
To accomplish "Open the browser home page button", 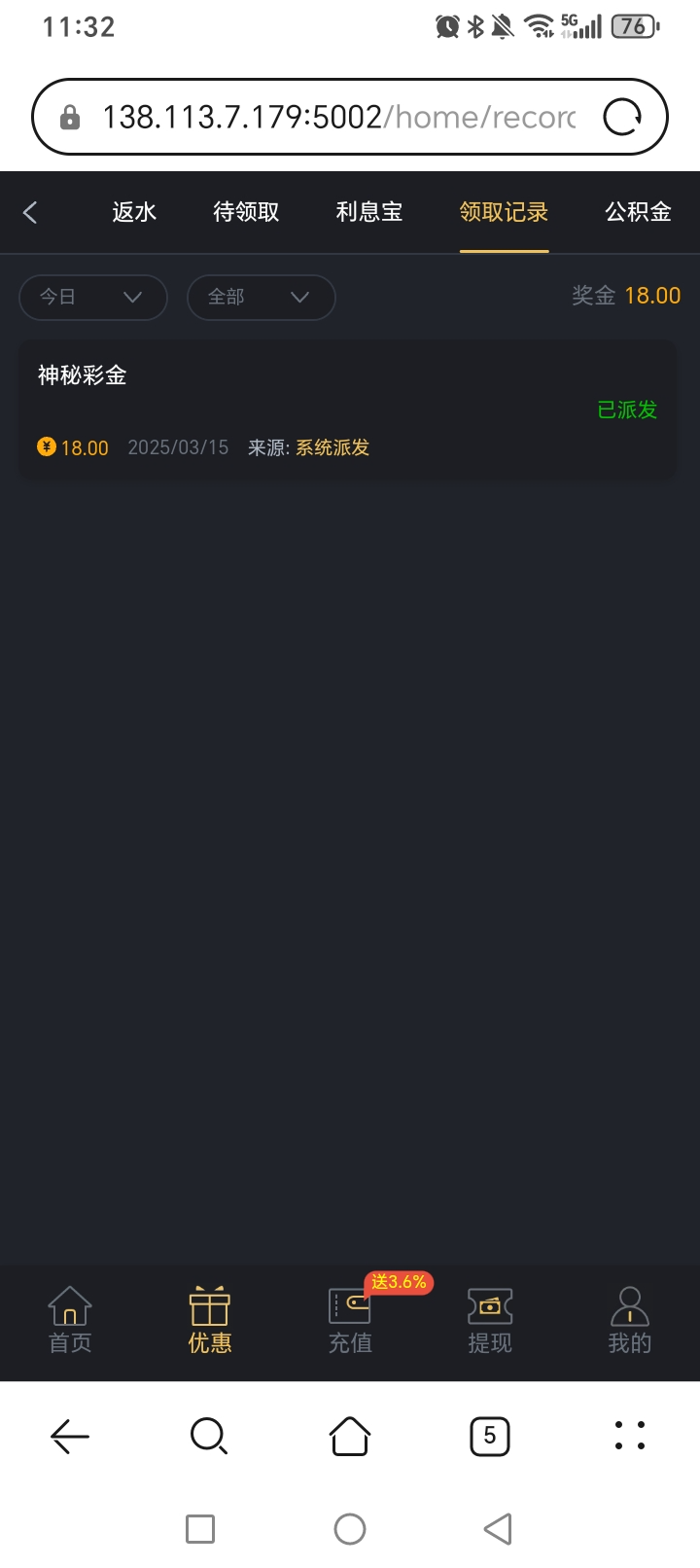I will click(350, 1436).
